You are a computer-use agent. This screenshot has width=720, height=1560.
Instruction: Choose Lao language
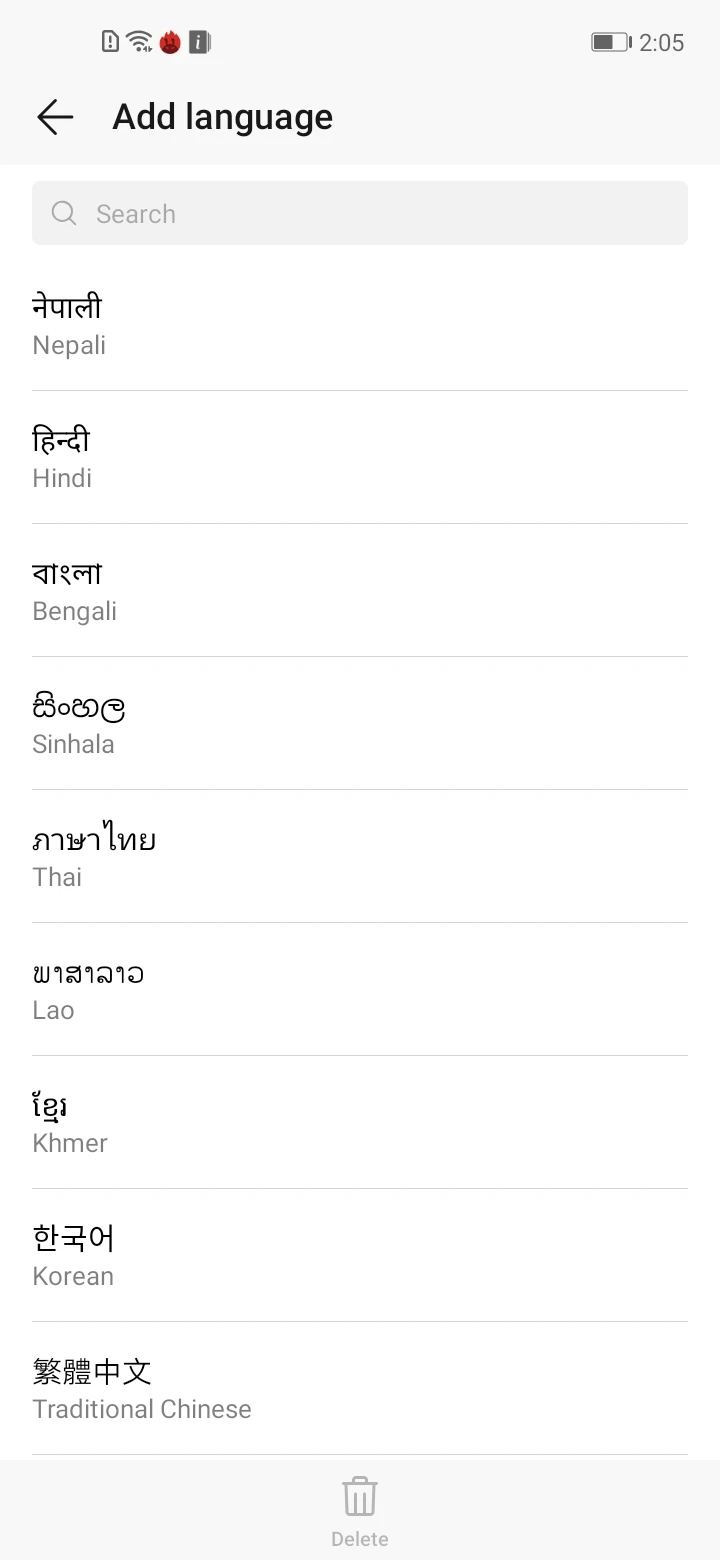point(360,990)
